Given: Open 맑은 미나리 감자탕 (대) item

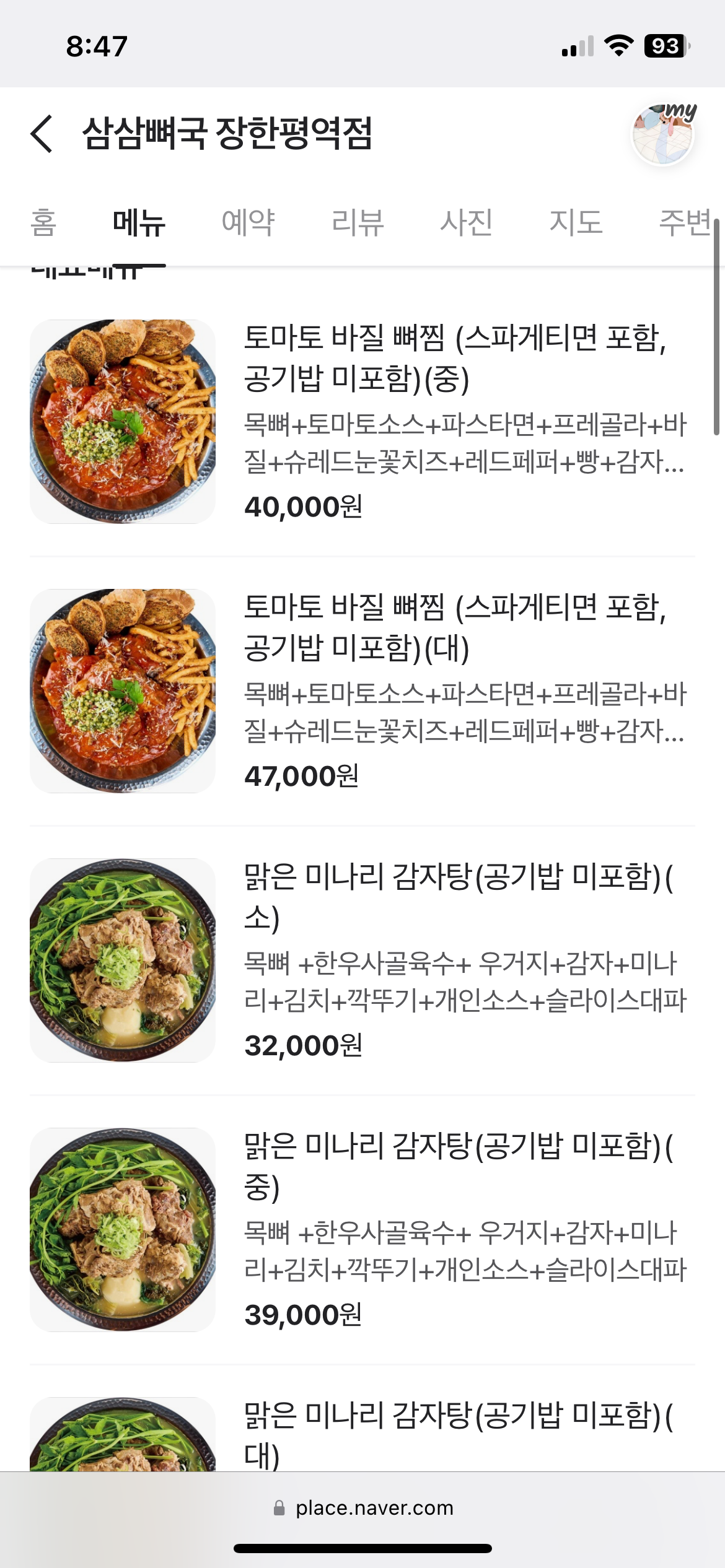Looking at the screenshot, I should pos(362,1434).
